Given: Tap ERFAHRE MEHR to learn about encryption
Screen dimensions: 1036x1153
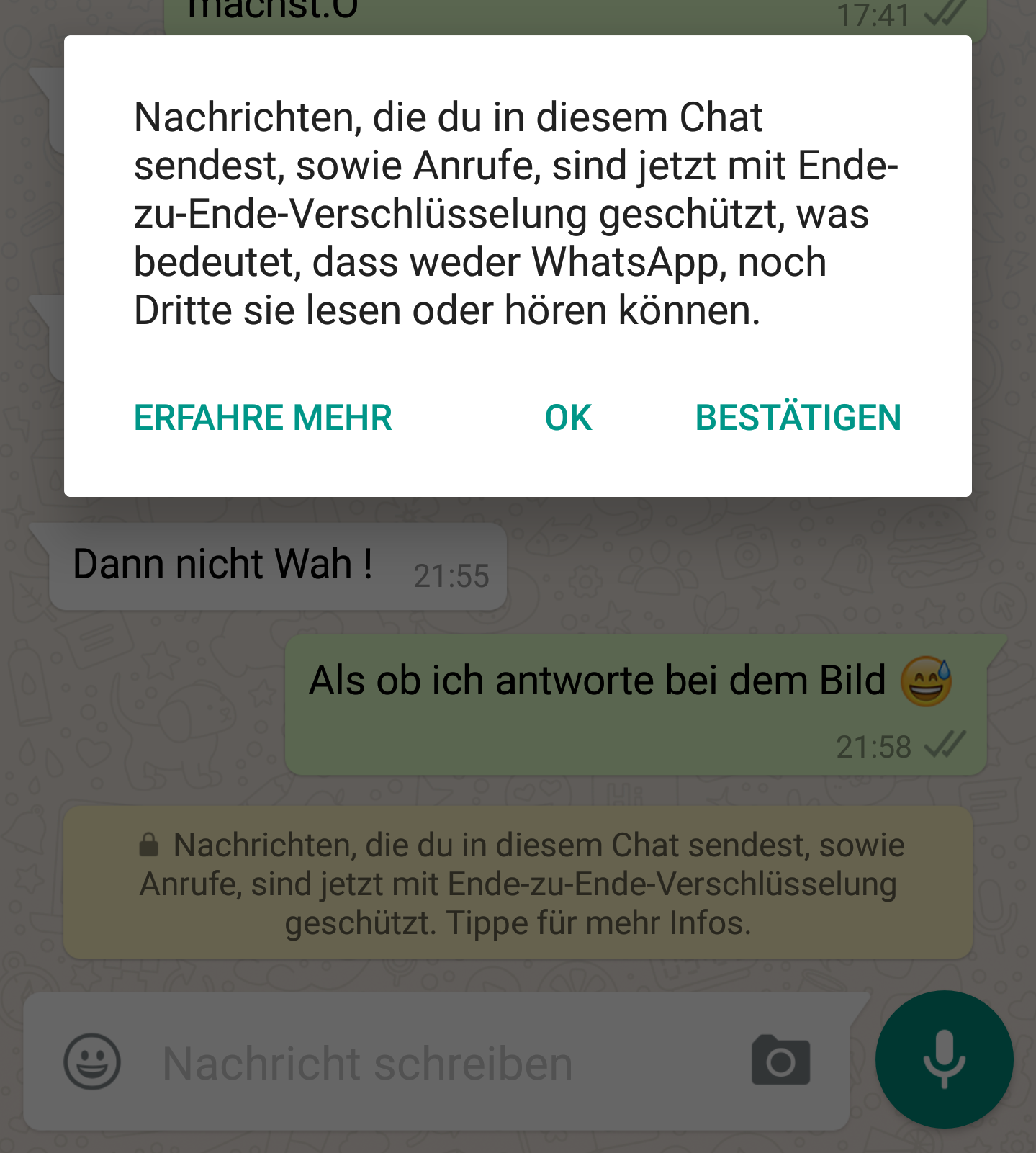Looking at the screenshot, I should [x=263, y=418].
